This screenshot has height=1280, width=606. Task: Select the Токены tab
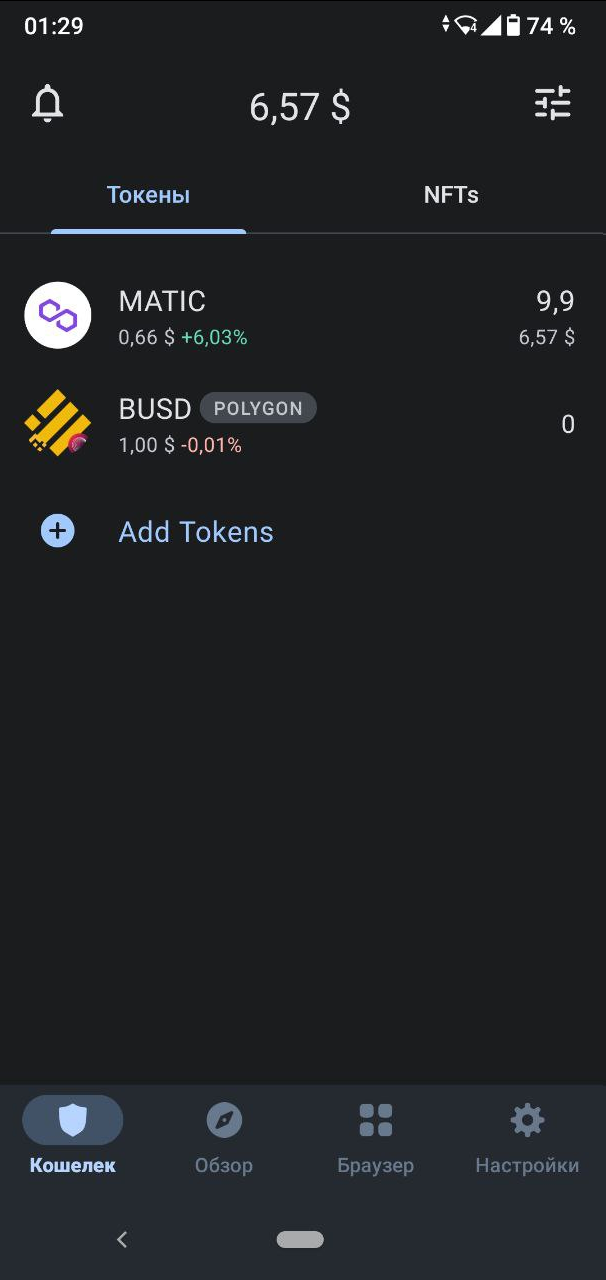pyautogui.click(x=148, y=195)
